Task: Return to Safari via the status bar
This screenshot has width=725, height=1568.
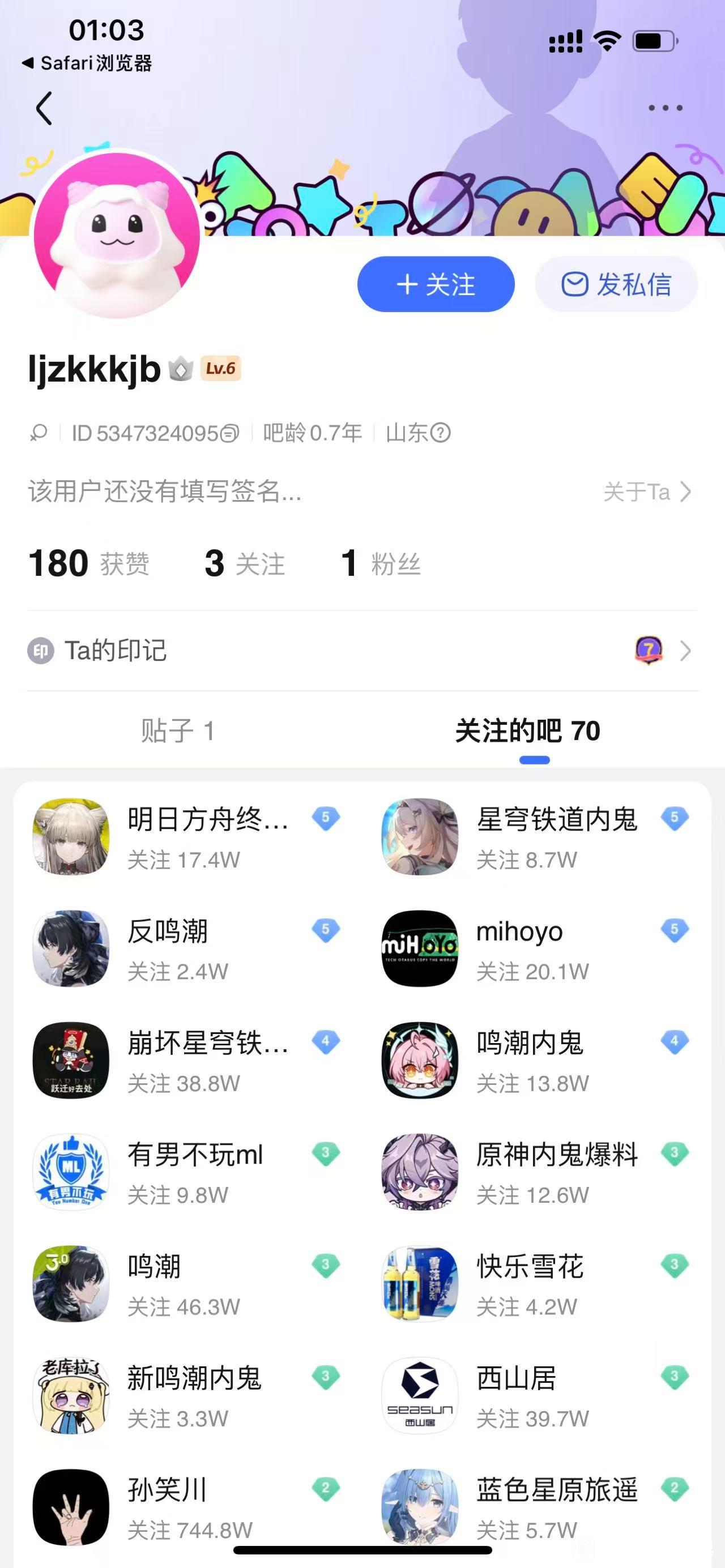Action: (x=87, y=63)
